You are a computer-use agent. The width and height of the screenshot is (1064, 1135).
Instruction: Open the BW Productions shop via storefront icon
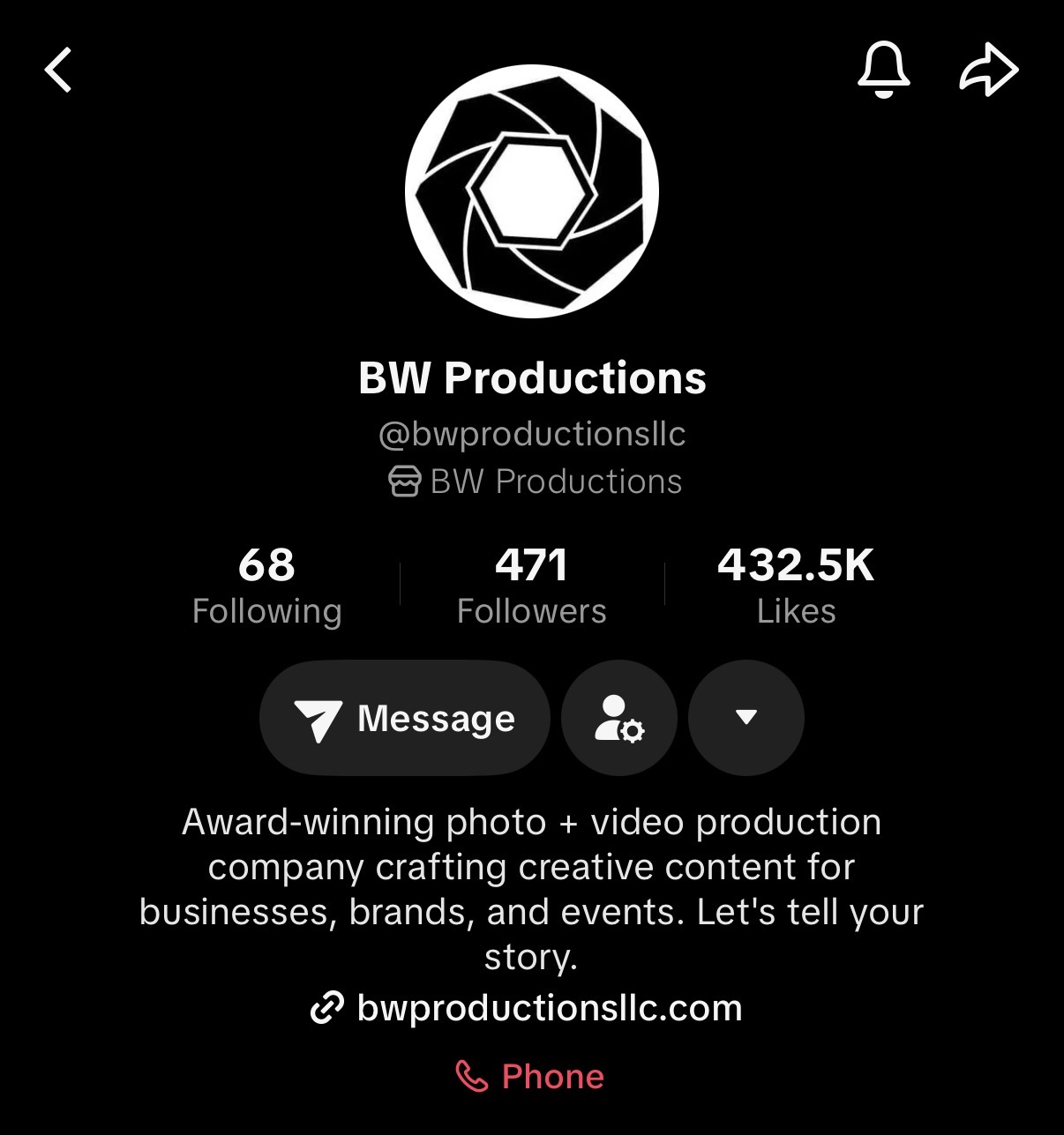pos(403,482)
